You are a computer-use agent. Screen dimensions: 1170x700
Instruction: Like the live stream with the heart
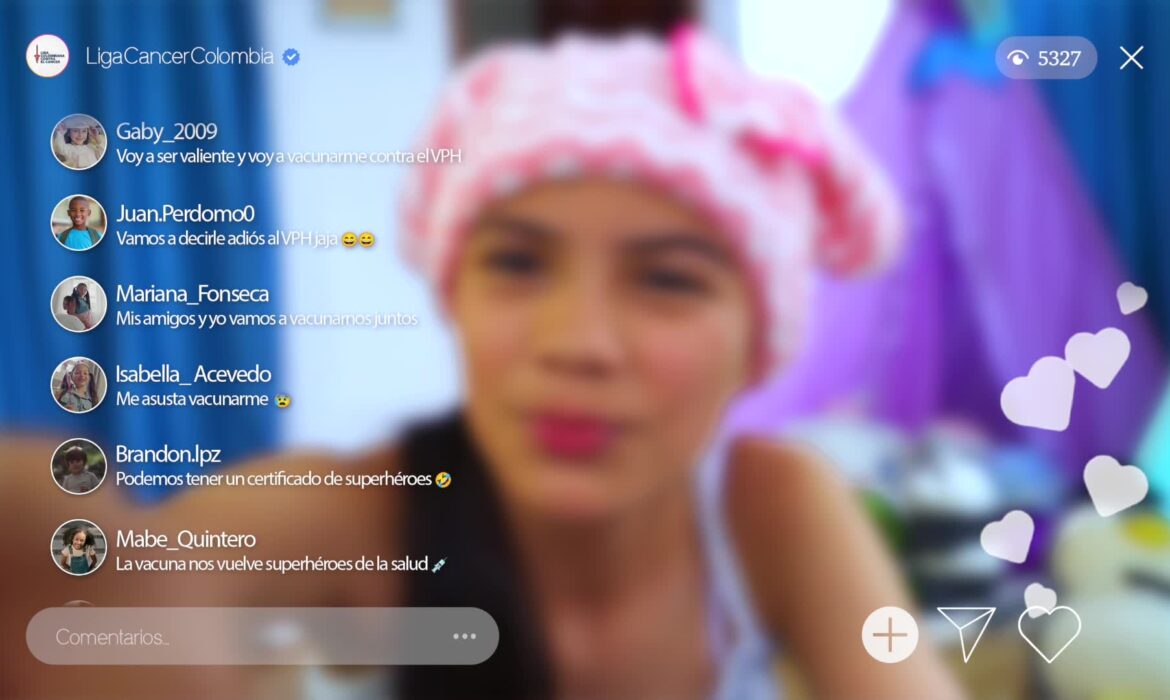coord(1049,634)
